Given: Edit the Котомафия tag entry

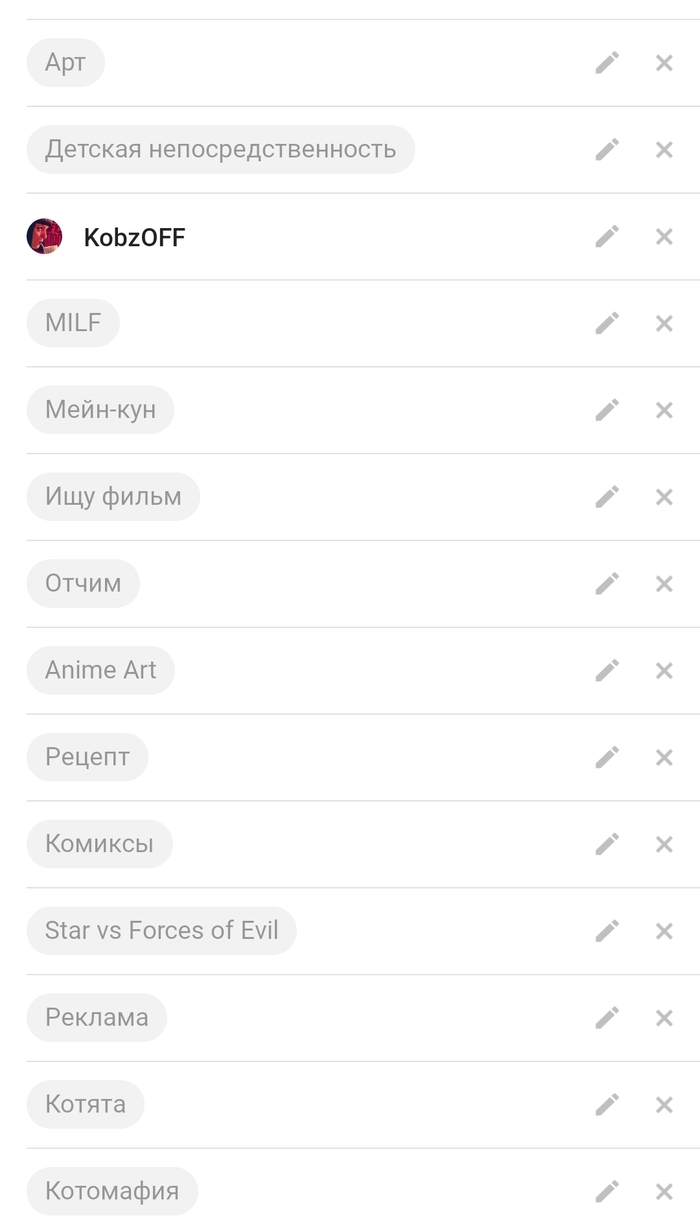Looking at the screenshot, I should click(607, 1191).
